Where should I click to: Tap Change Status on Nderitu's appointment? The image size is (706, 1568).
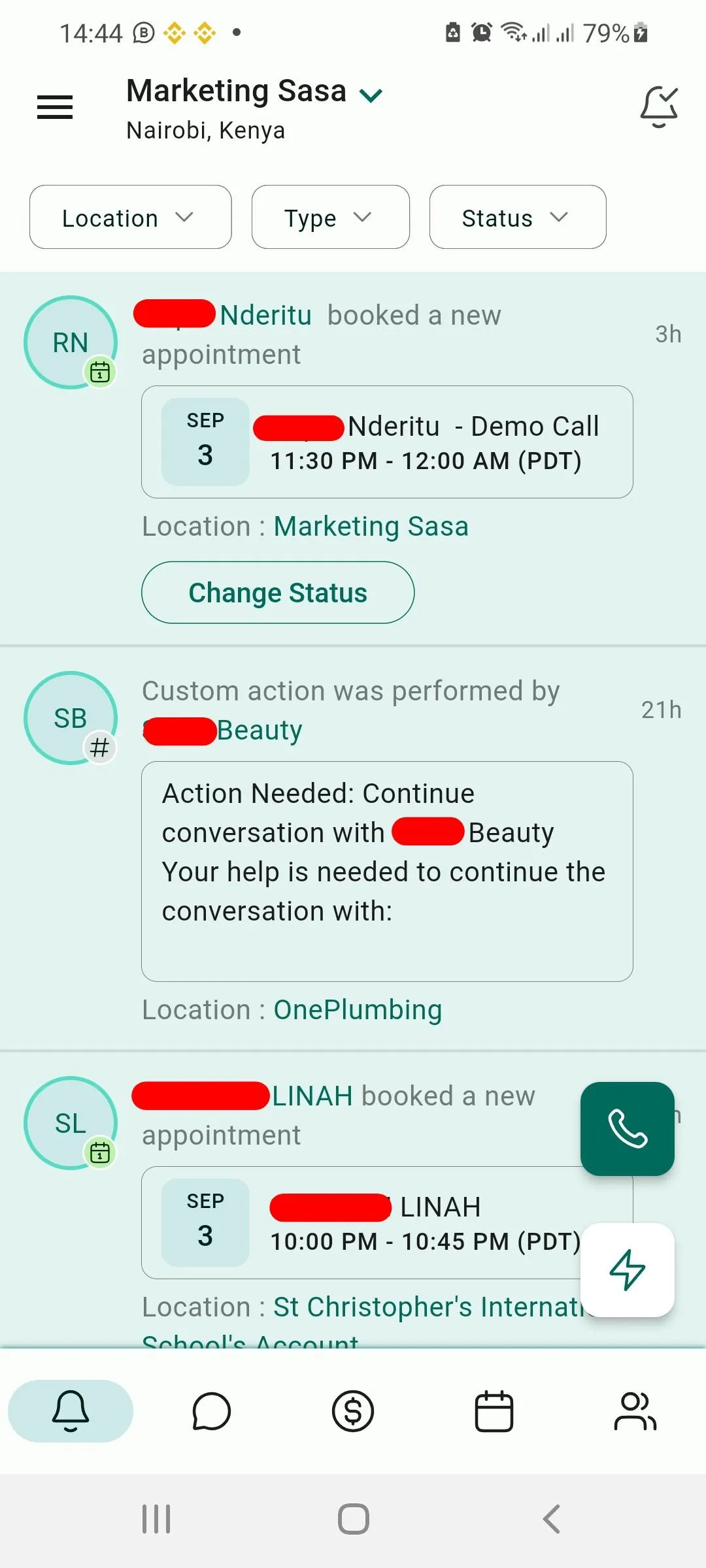278,593
